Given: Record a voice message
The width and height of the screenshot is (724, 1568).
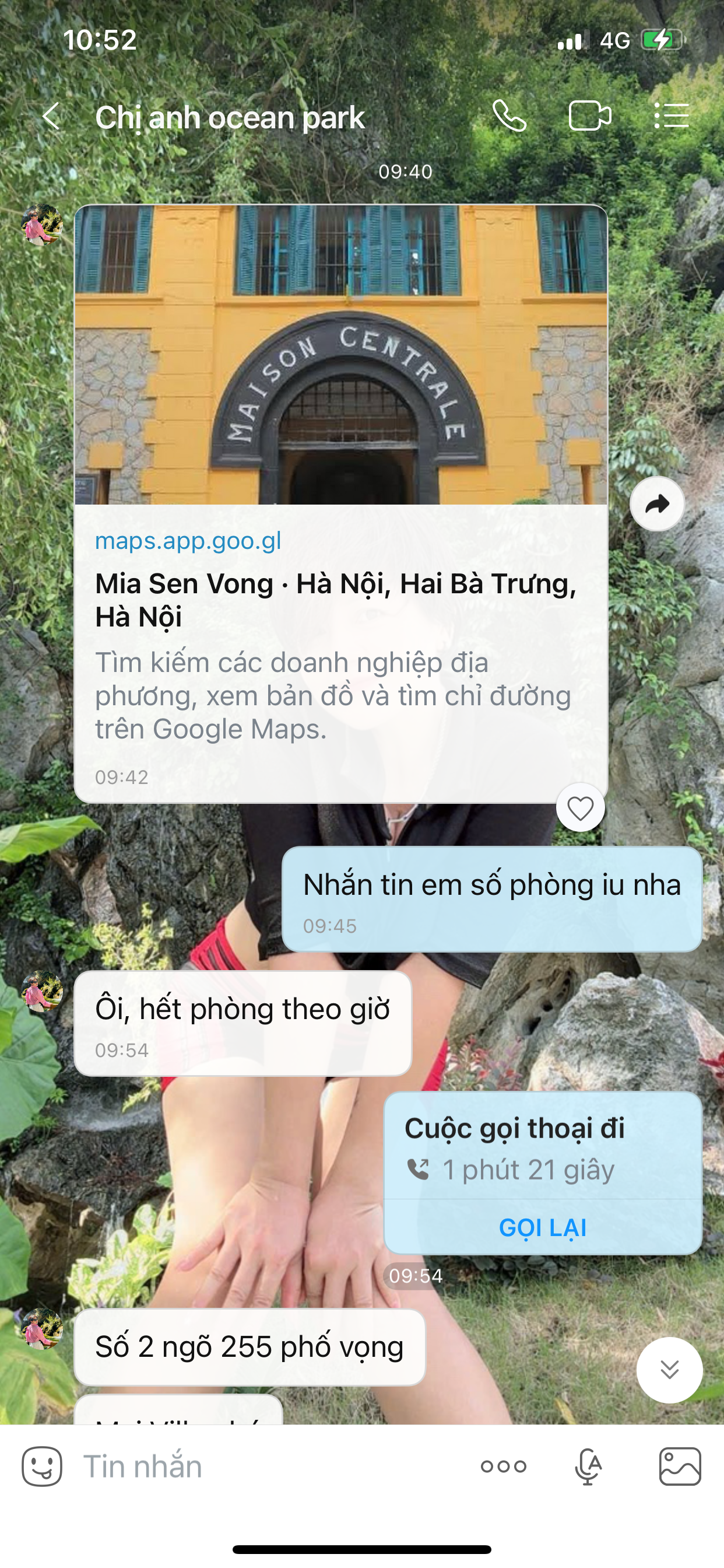Looking at the screenshot, I should [588, 1466].
